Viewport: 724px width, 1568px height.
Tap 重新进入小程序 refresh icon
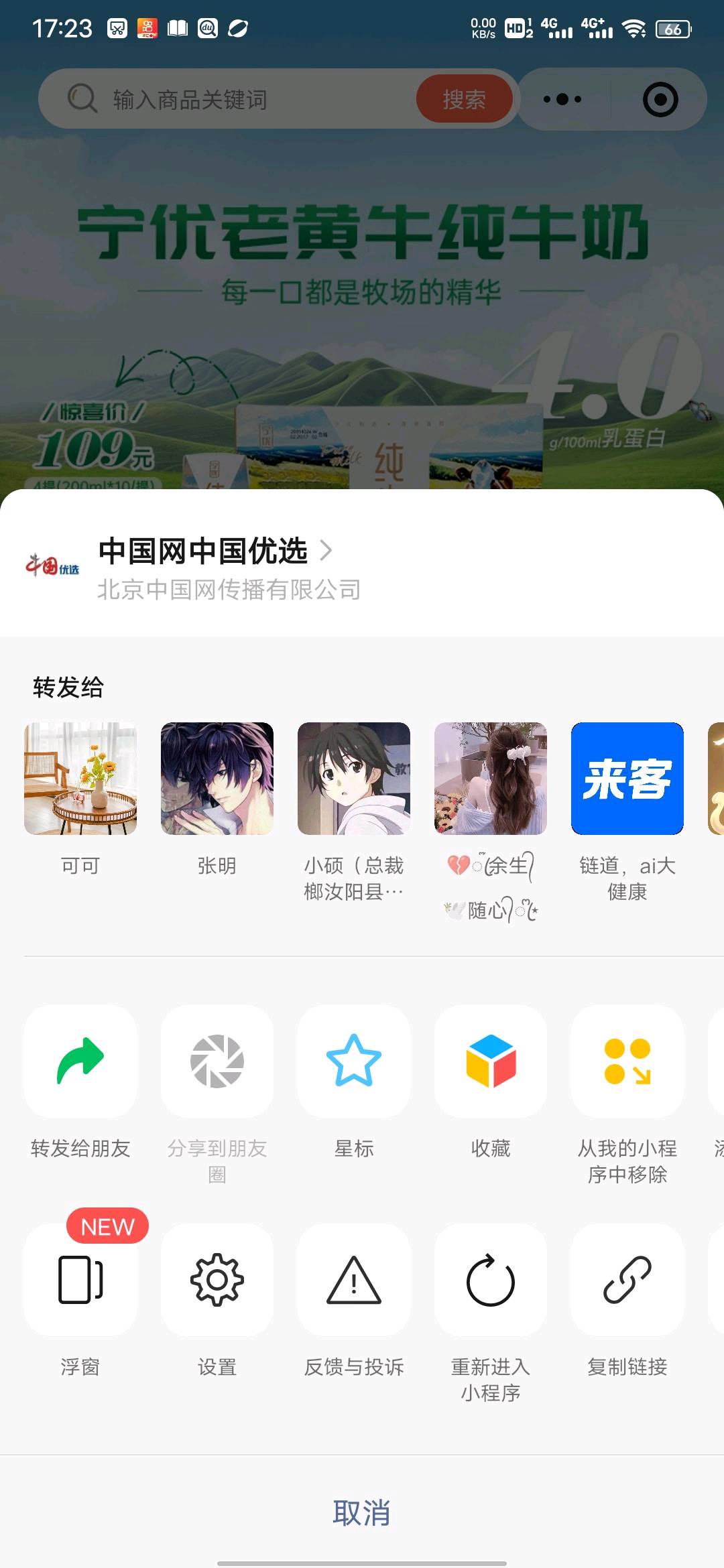coord(490,1282)
